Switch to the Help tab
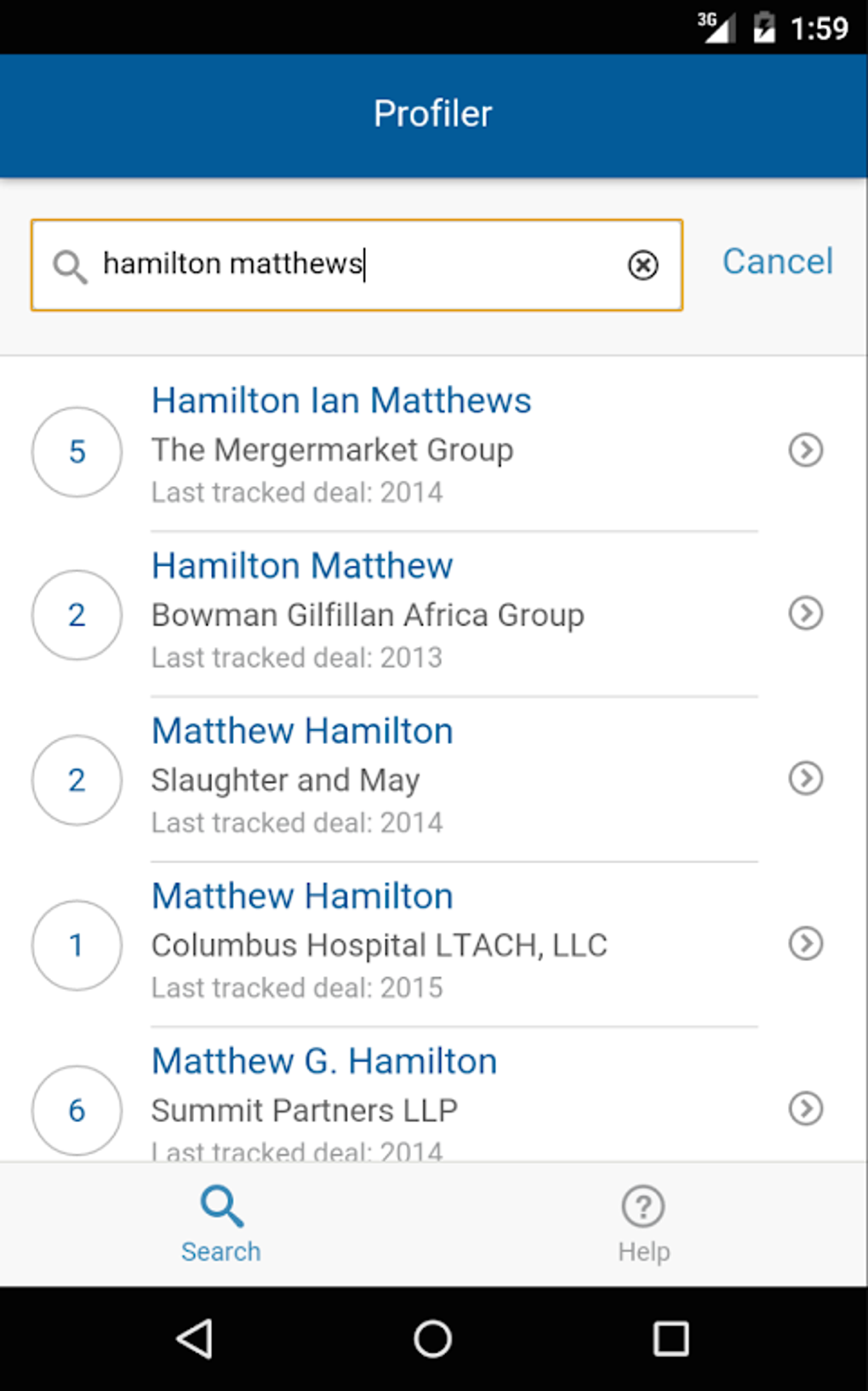The height and width of the screenshot is (1391, 868). (x=642, y=1224)
